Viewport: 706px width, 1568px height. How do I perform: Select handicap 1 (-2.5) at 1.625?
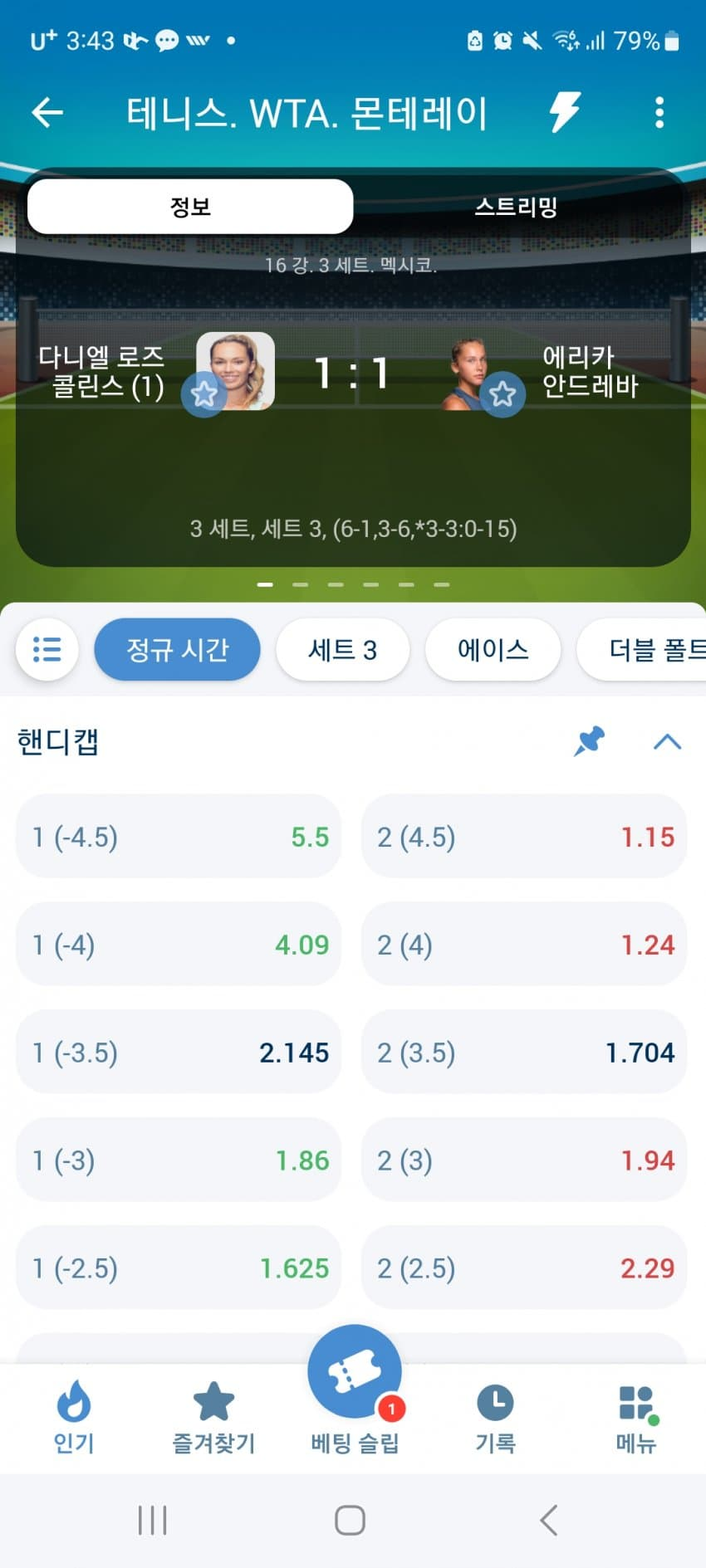click(179, 1268)
